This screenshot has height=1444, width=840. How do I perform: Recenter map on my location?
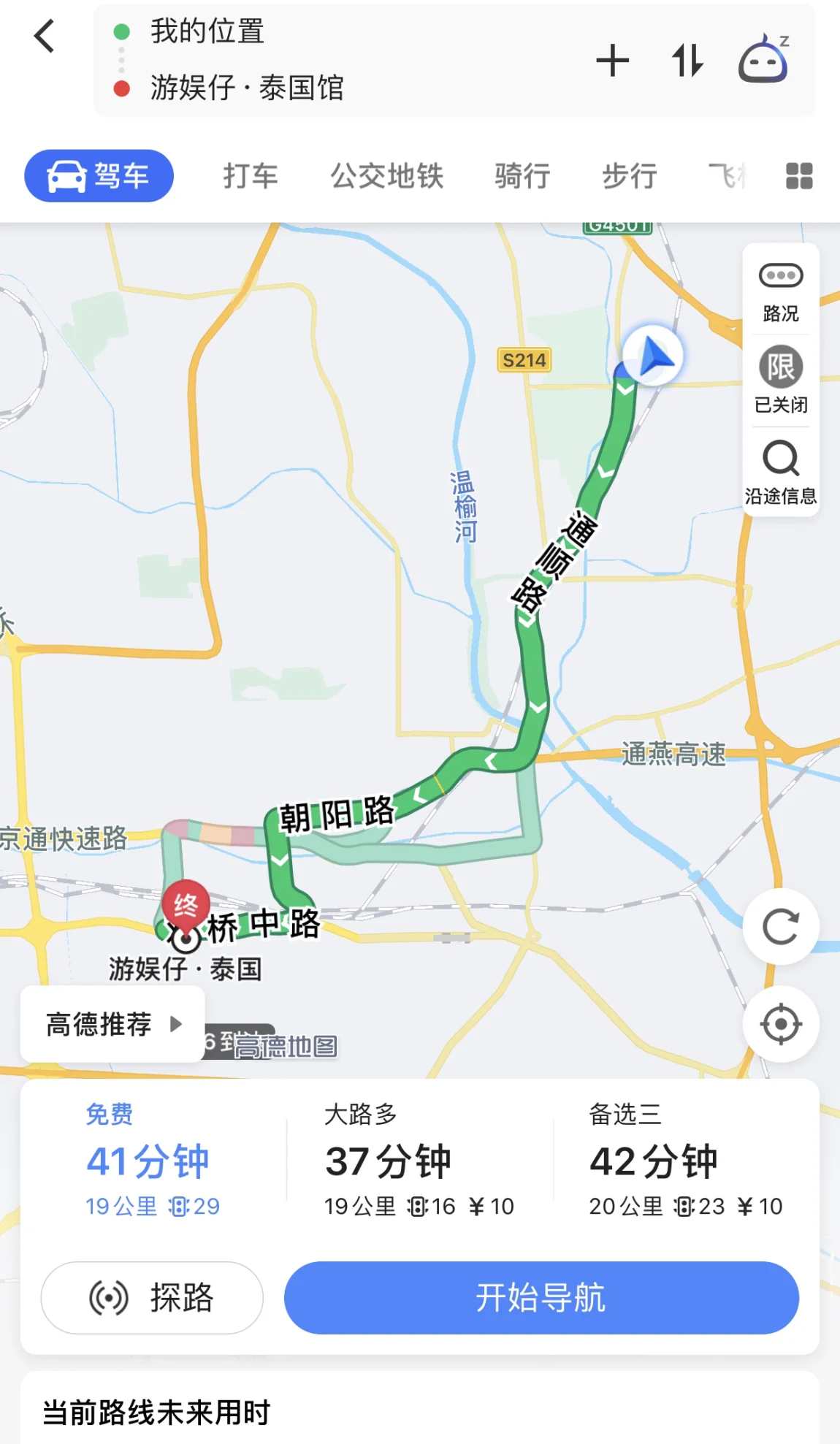pos(781,1024)
